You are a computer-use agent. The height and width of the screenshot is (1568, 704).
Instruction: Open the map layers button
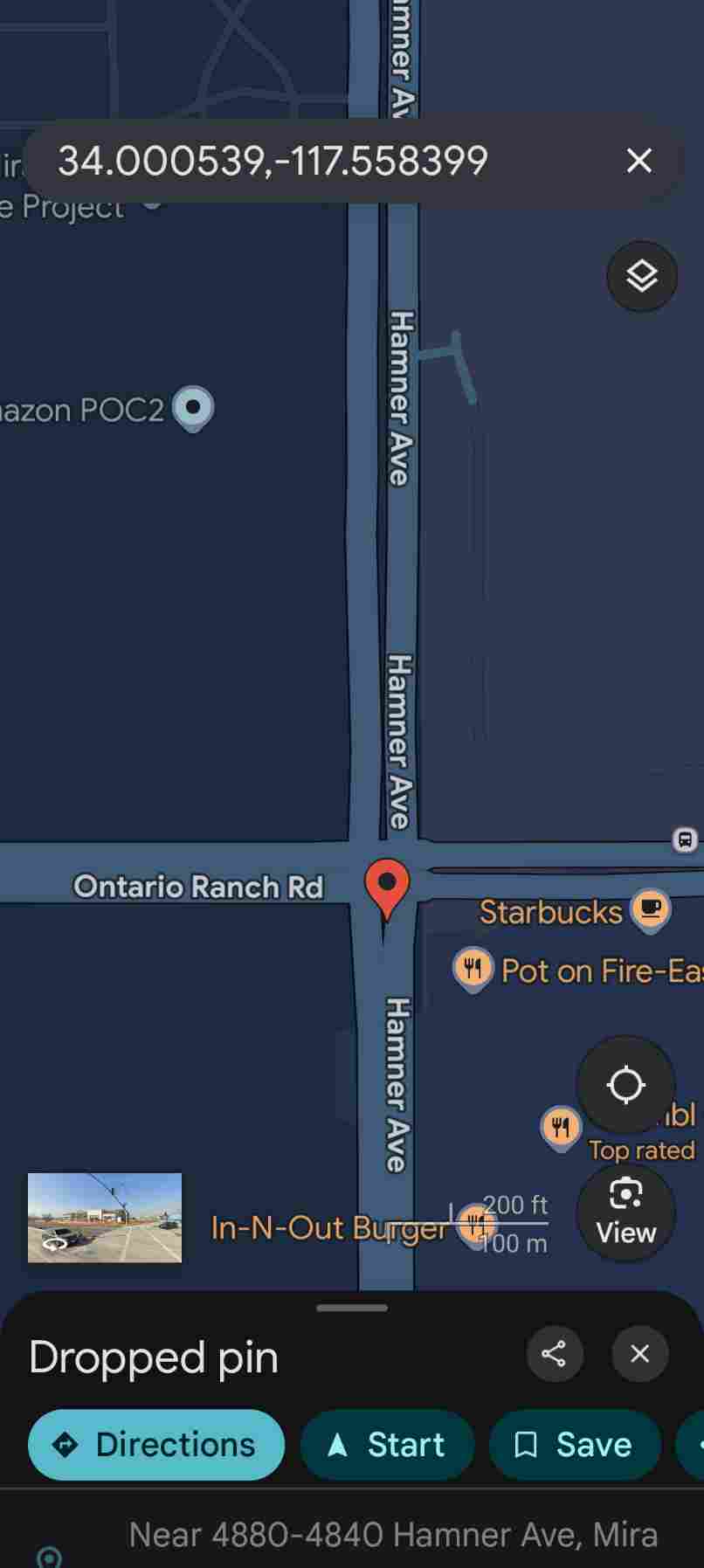tap(642, 277)
